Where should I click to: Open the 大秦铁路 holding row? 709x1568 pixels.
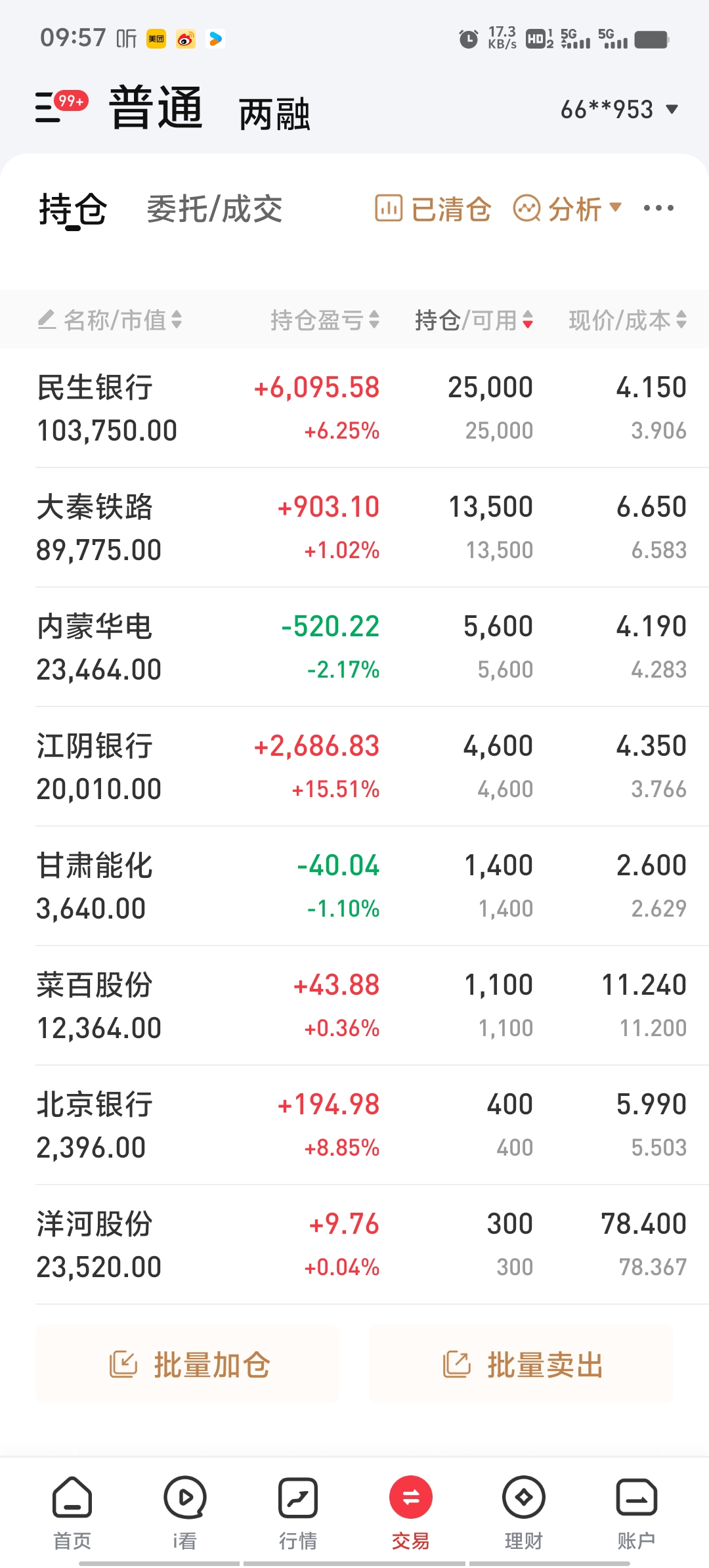click(x=354, y=528)
